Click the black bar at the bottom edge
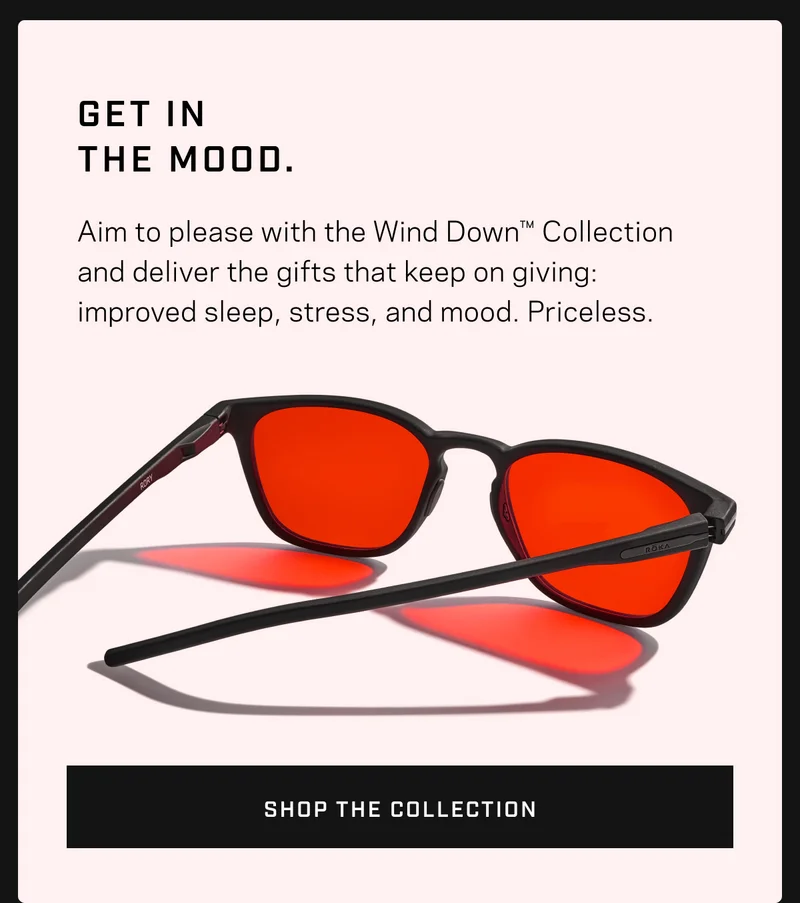 point(400,896)
